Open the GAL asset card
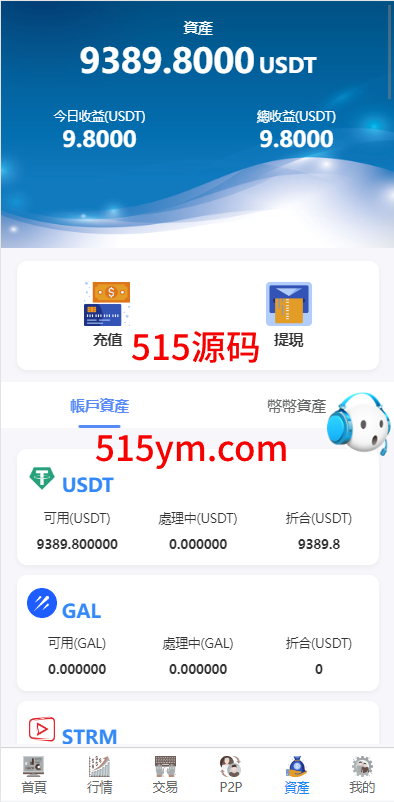 [198, 633]
